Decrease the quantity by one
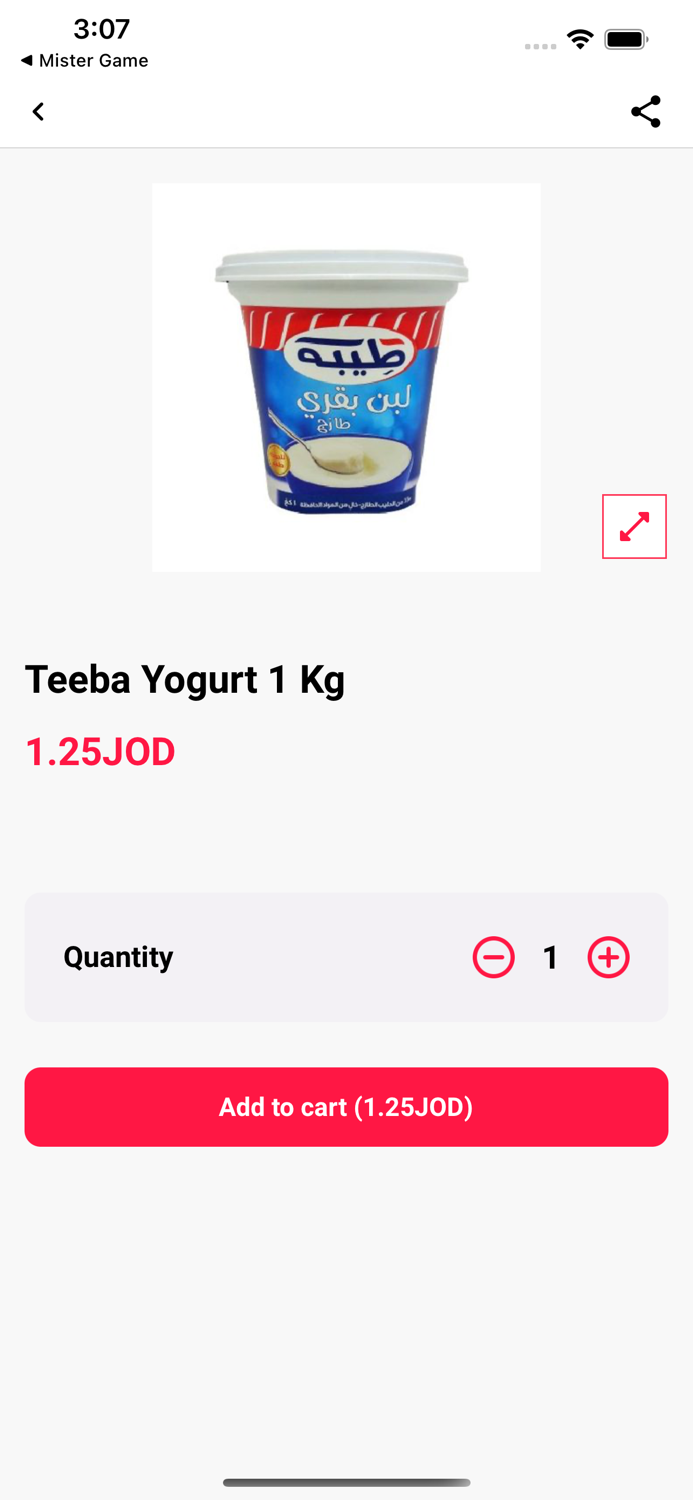The image size is (693, 1500). [494, 957]
